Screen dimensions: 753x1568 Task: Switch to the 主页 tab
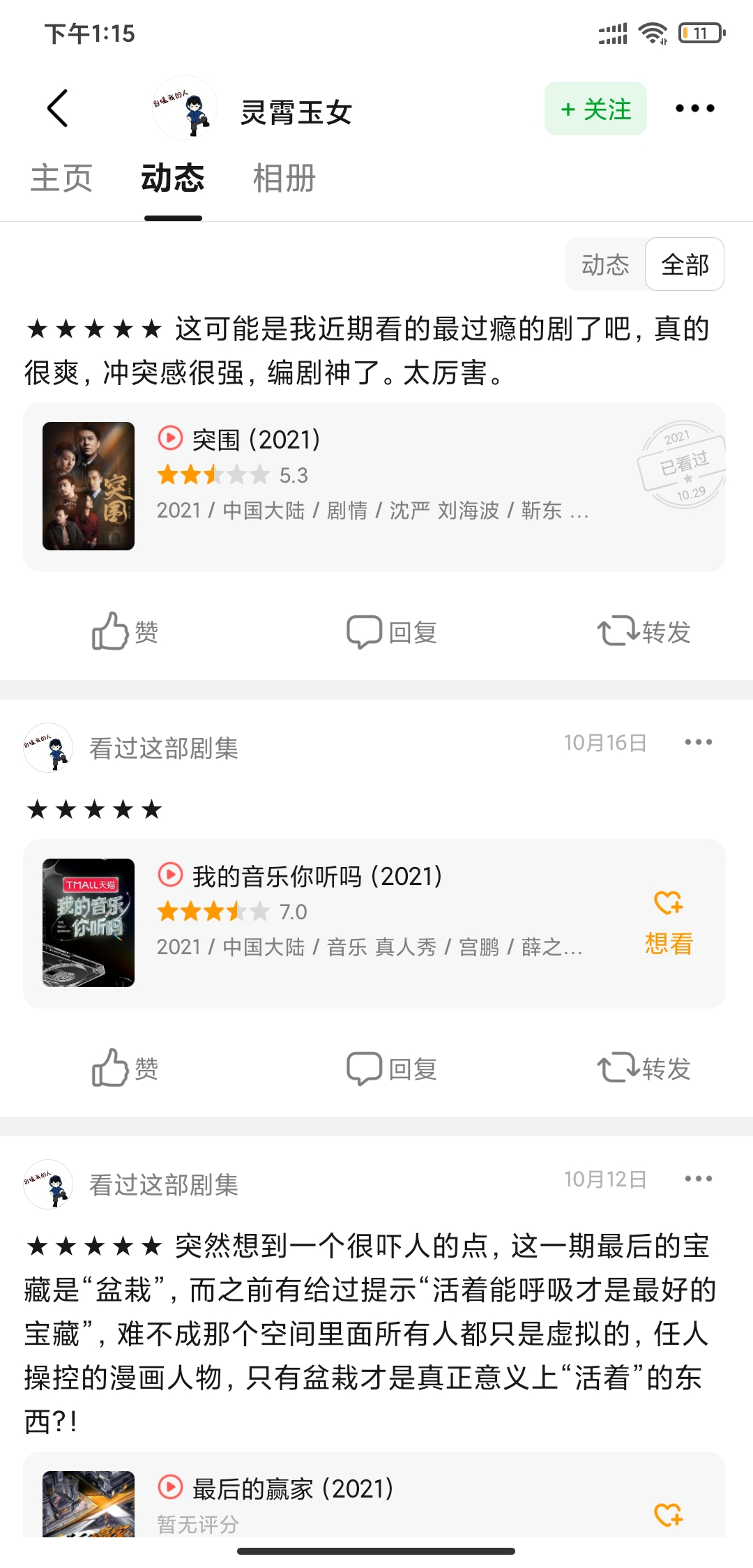(61, 179)
